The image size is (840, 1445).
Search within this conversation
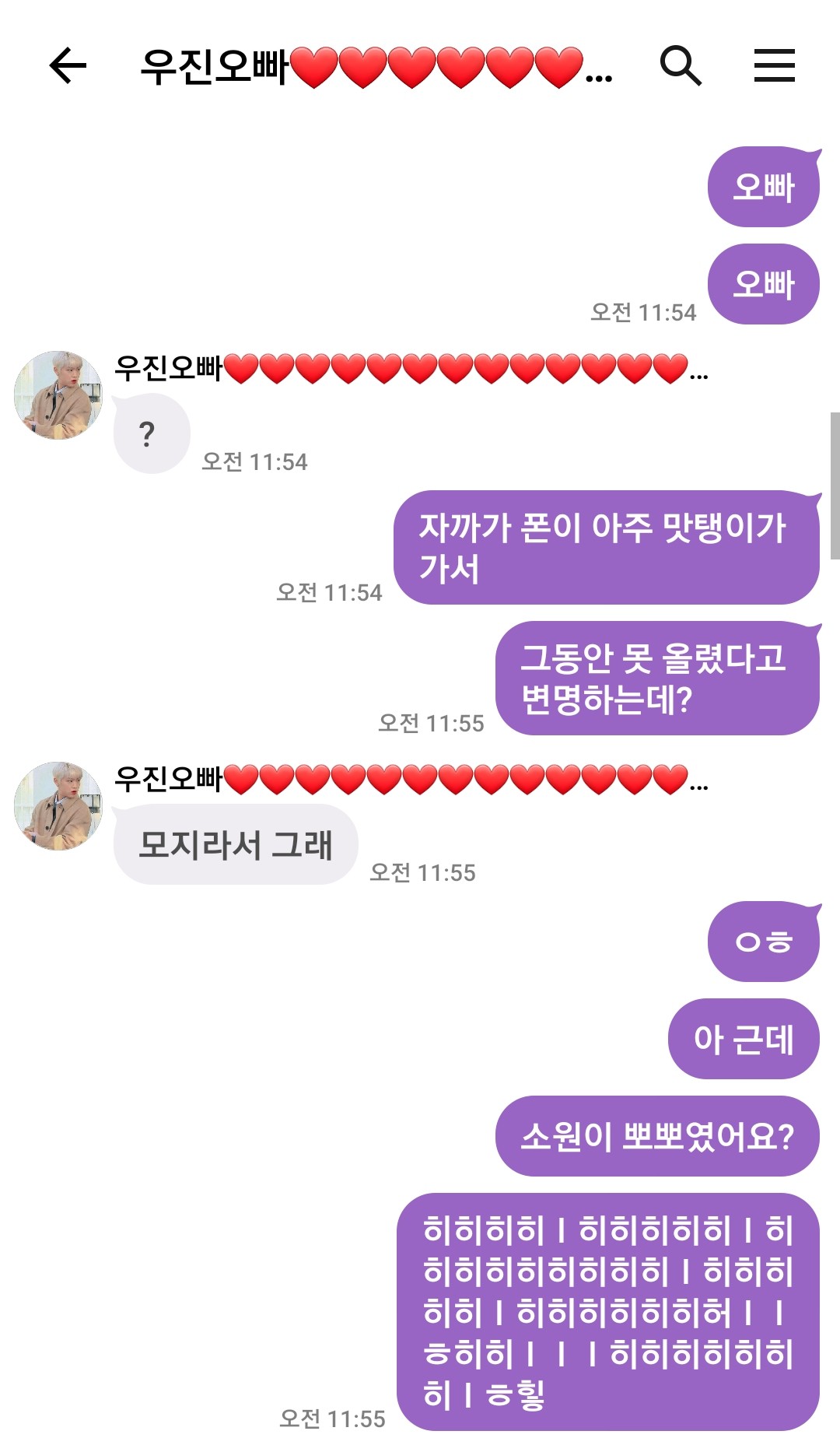click(x=681, y=65)
